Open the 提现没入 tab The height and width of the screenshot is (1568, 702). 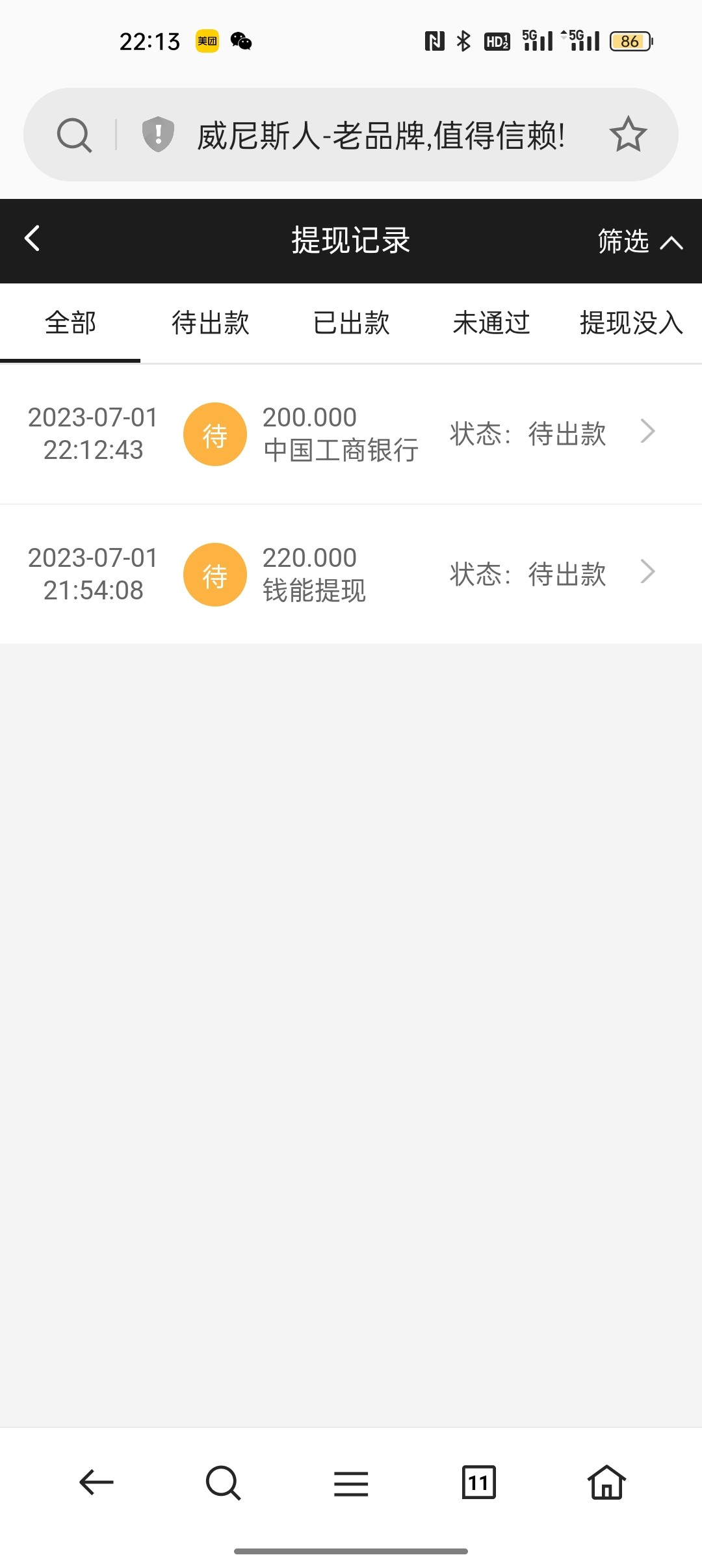630,323
